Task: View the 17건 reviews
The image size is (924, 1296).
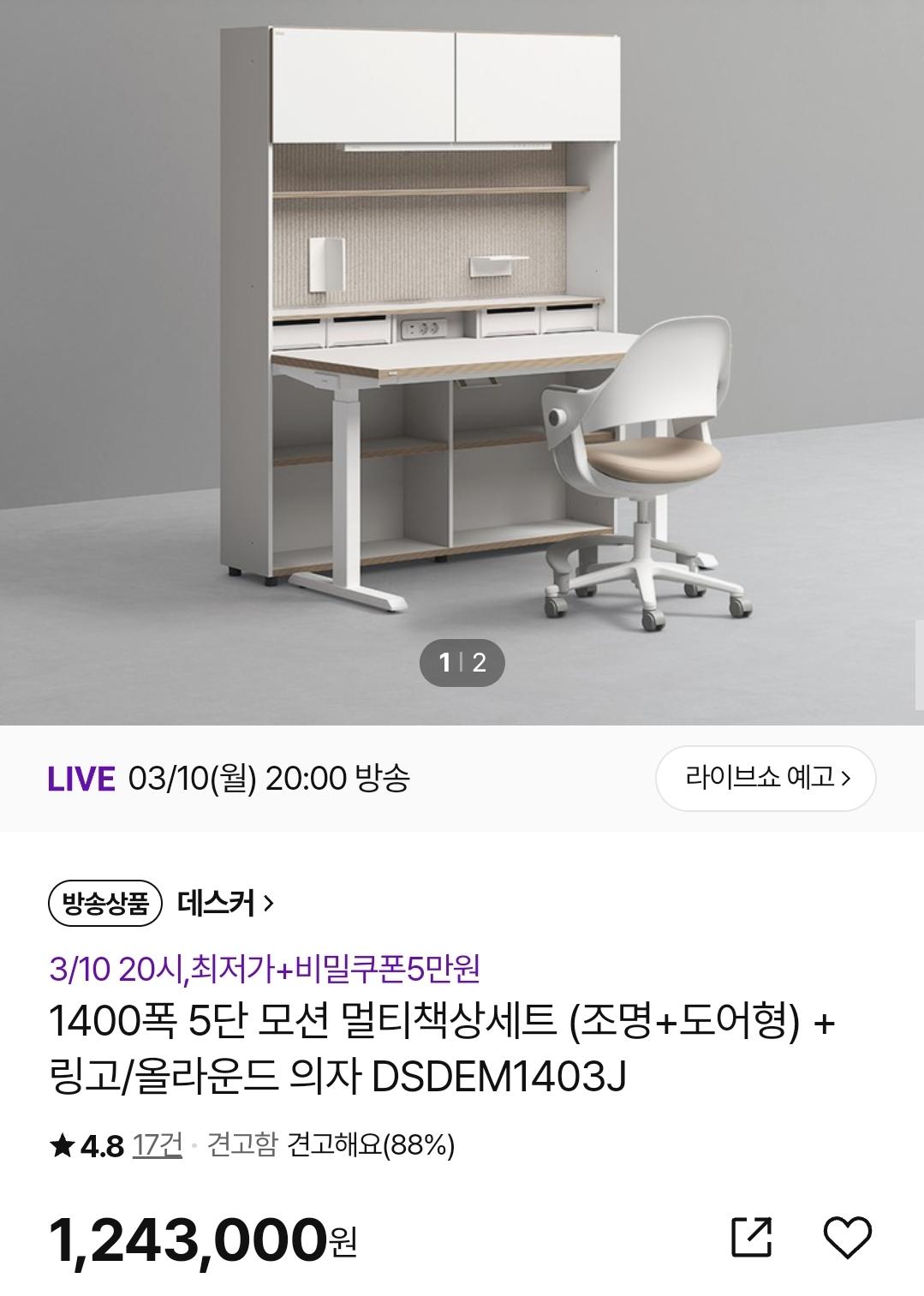Action: [158, 1144]
